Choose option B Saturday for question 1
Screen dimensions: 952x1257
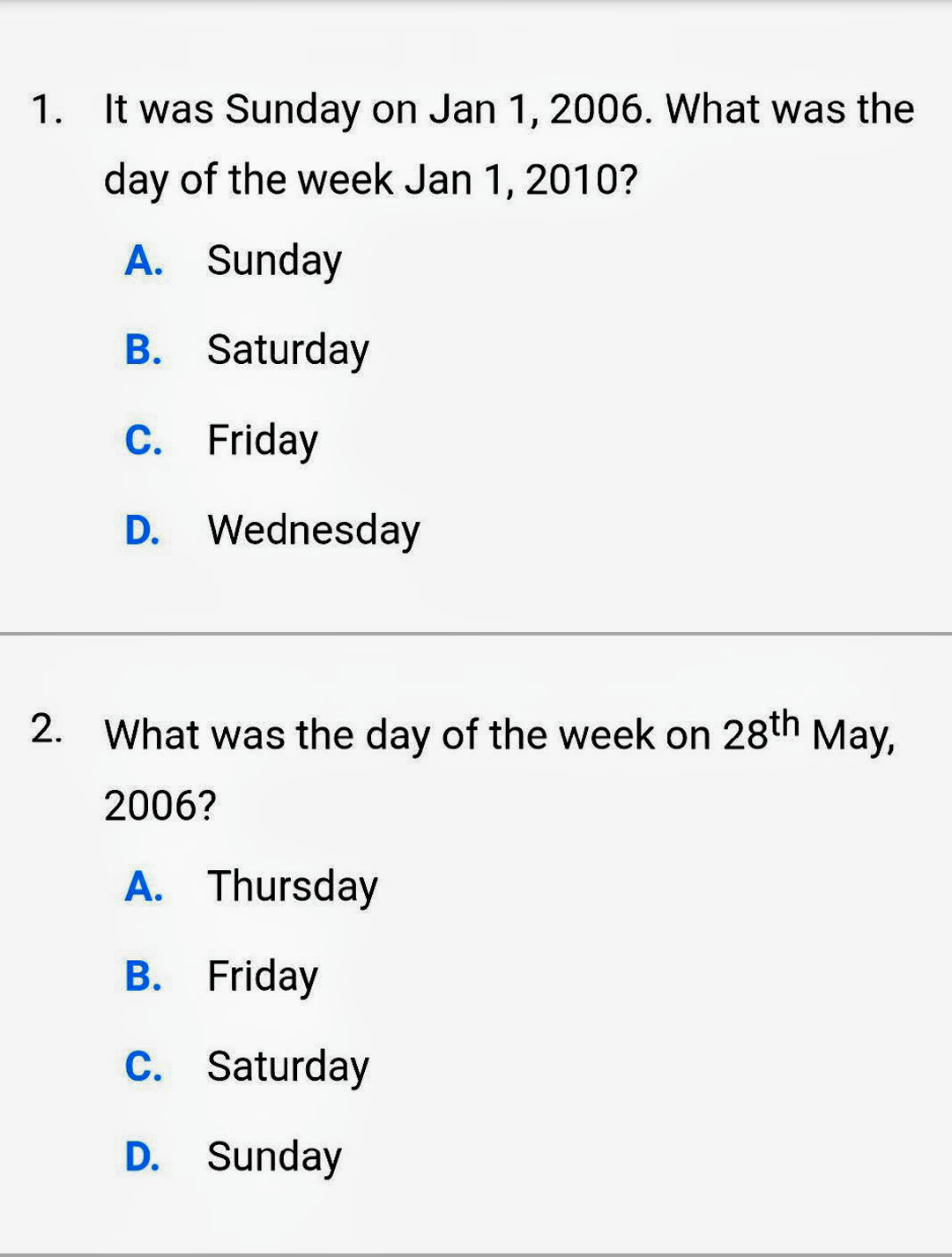(x=287, y=350)
